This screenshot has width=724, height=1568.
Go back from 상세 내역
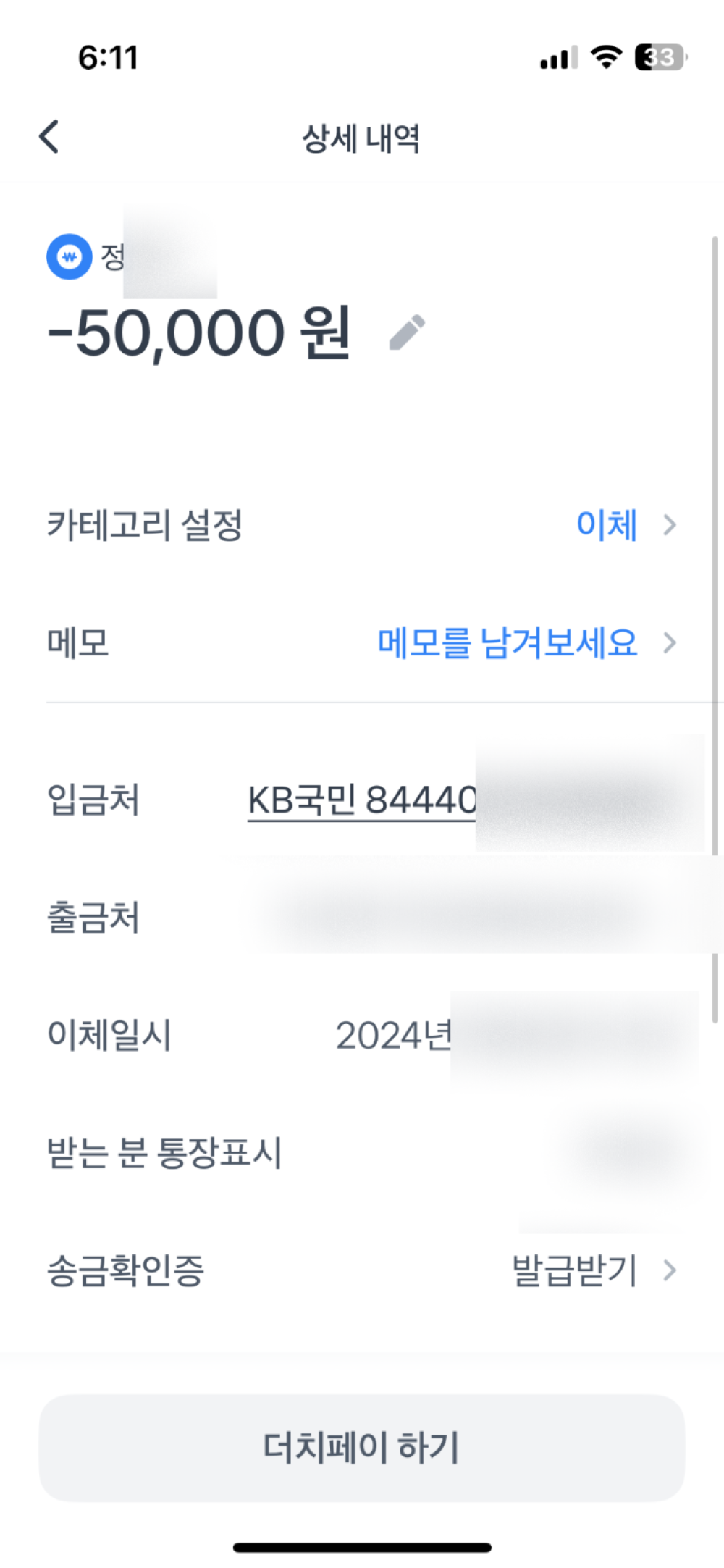(x=49, y=137)
